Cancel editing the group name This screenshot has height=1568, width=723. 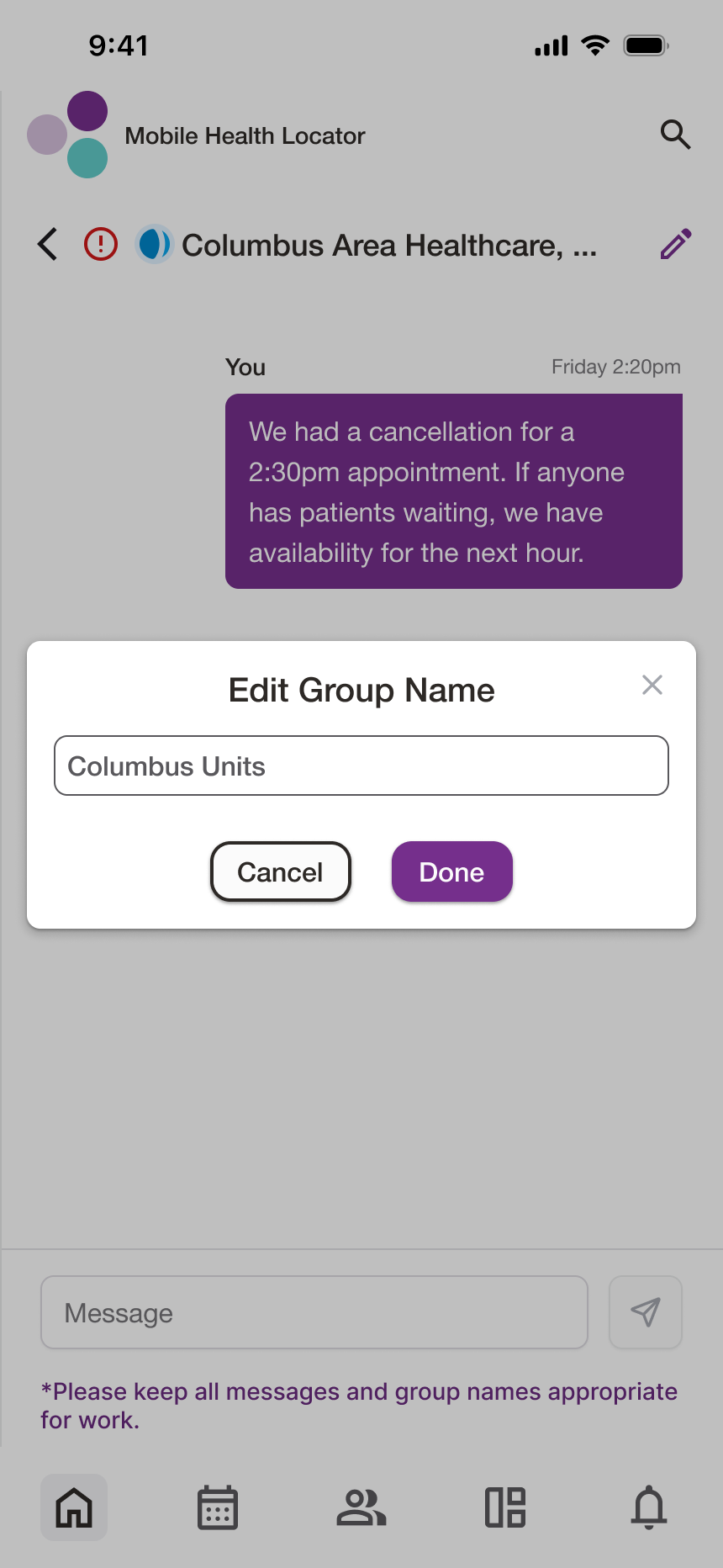tap(280, 871)
